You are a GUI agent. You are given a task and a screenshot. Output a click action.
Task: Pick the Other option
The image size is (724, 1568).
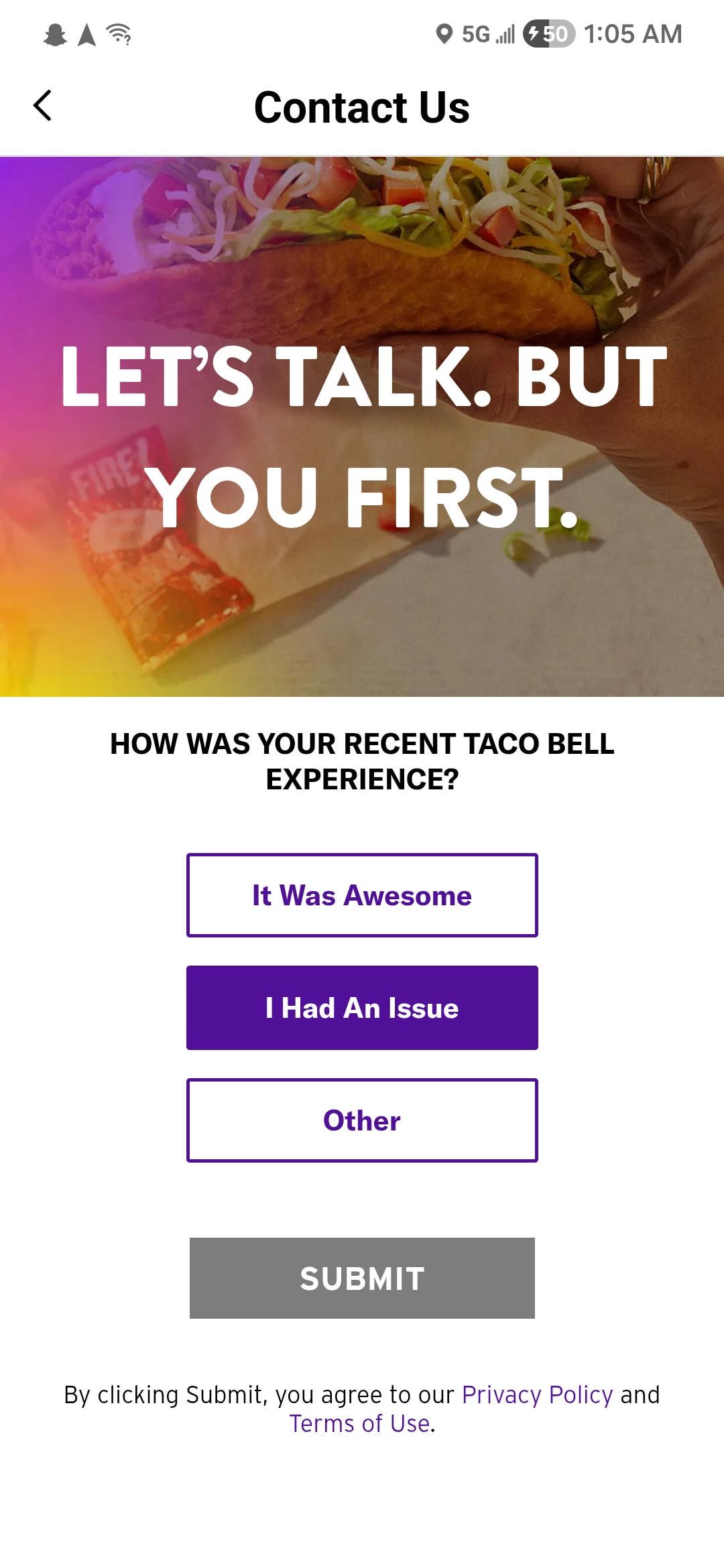click(x=362, y=1120)
